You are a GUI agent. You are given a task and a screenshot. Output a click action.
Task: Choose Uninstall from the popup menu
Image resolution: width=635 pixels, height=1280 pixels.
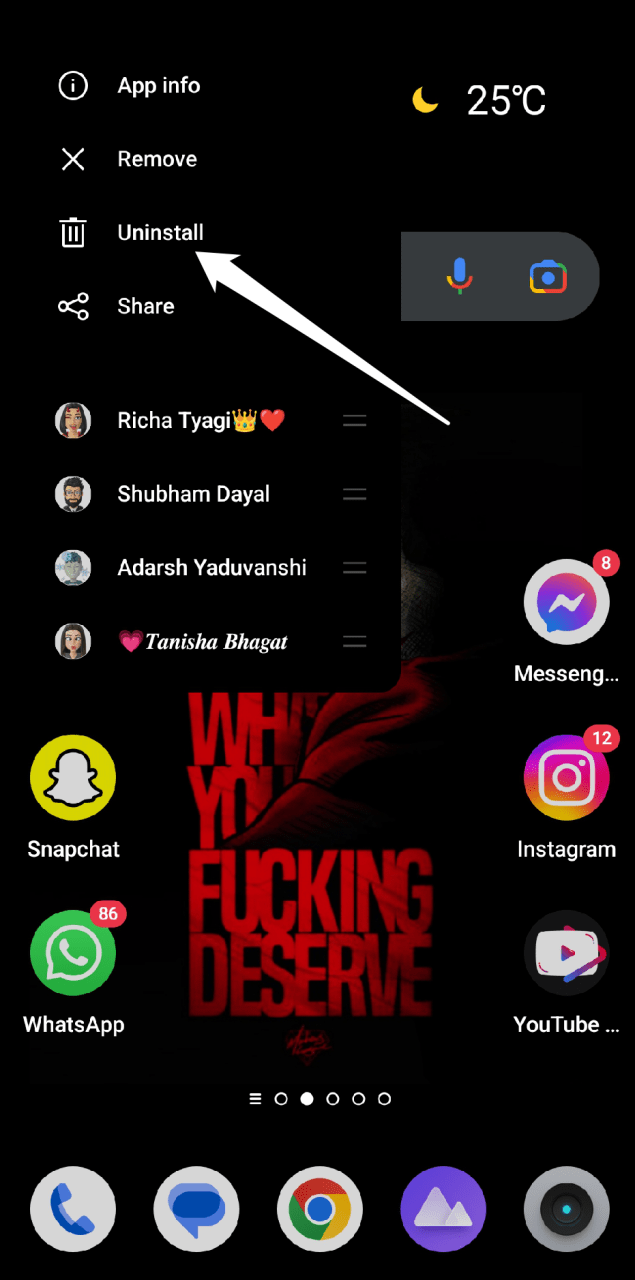160,233
